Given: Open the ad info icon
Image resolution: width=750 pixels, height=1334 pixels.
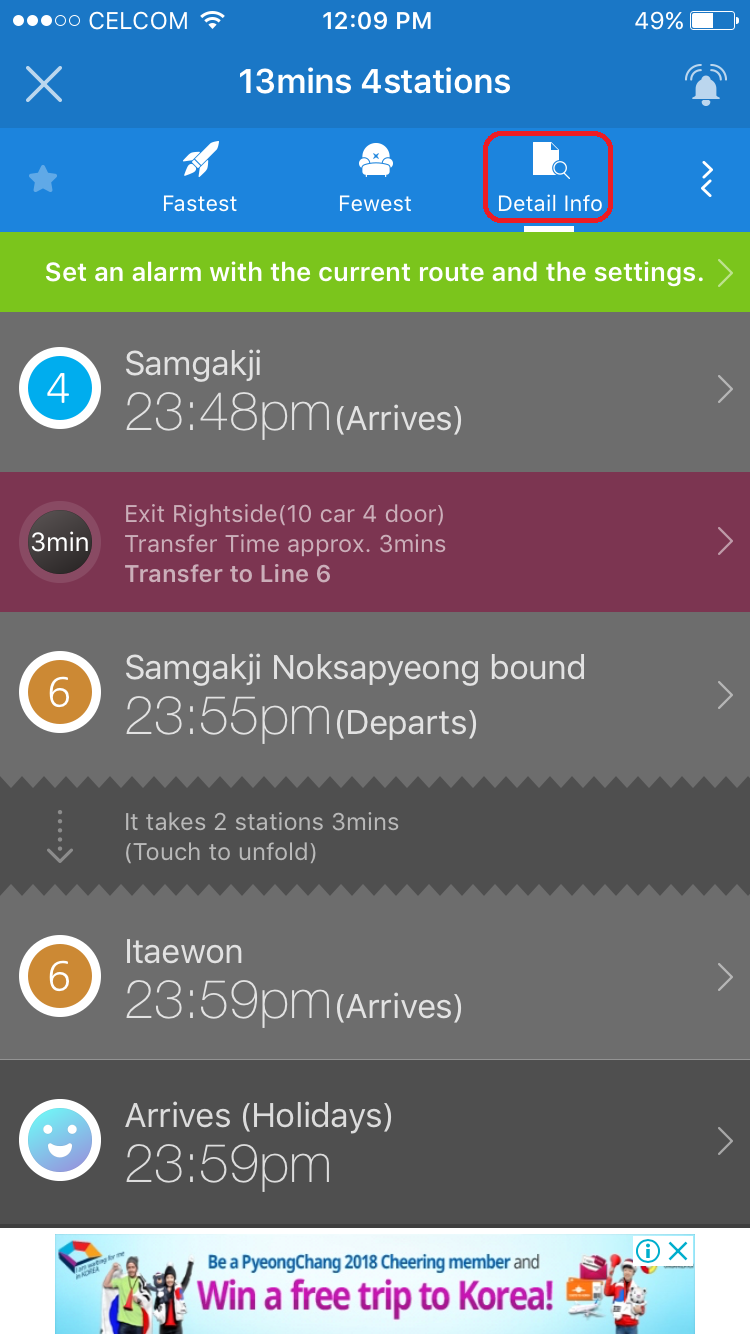Looking at the screenshot, I should click(648, 1250).
